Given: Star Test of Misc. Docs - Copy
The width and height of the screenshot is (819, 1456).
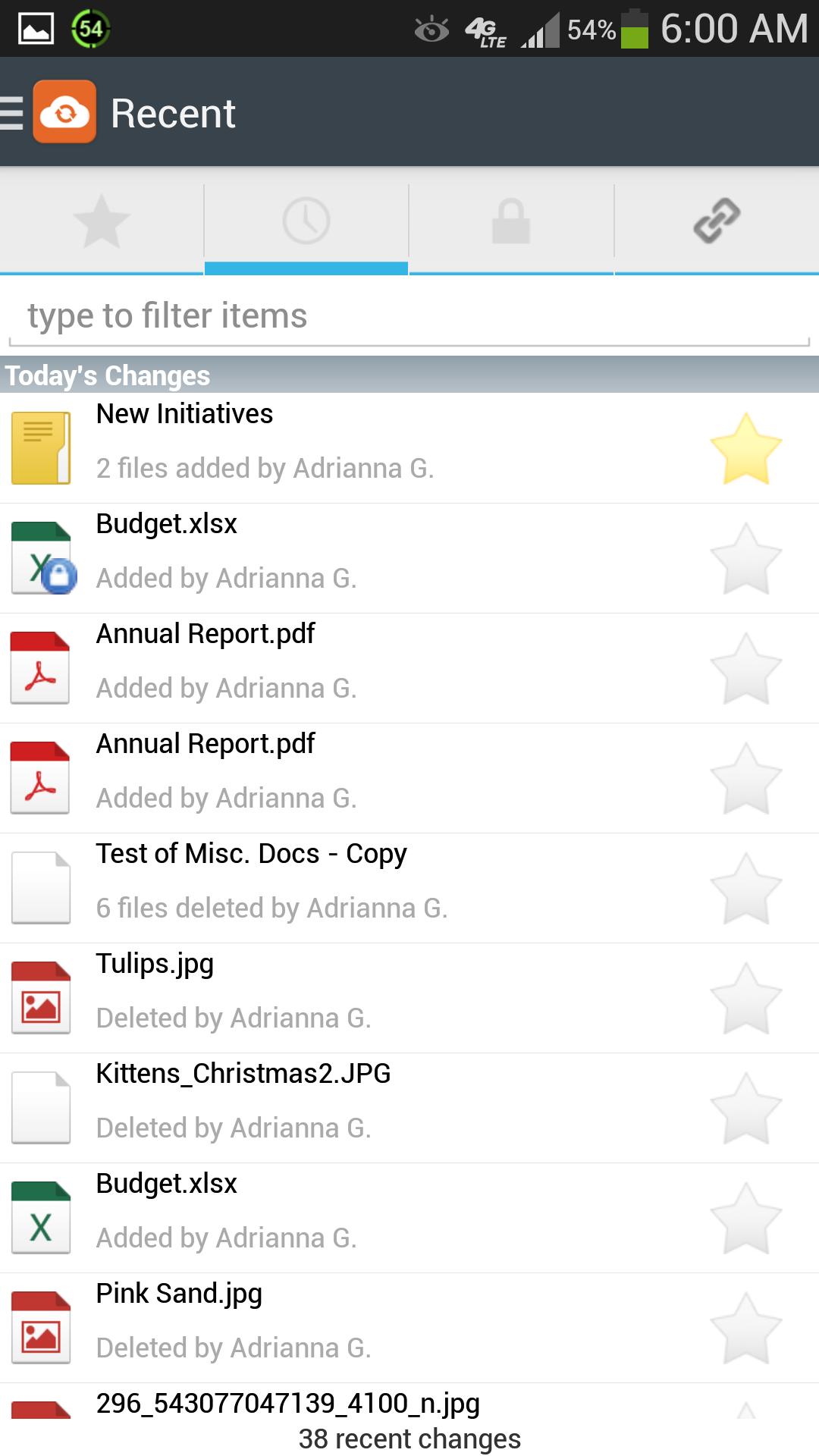Looking at the screenshot, I should [746, 888].
